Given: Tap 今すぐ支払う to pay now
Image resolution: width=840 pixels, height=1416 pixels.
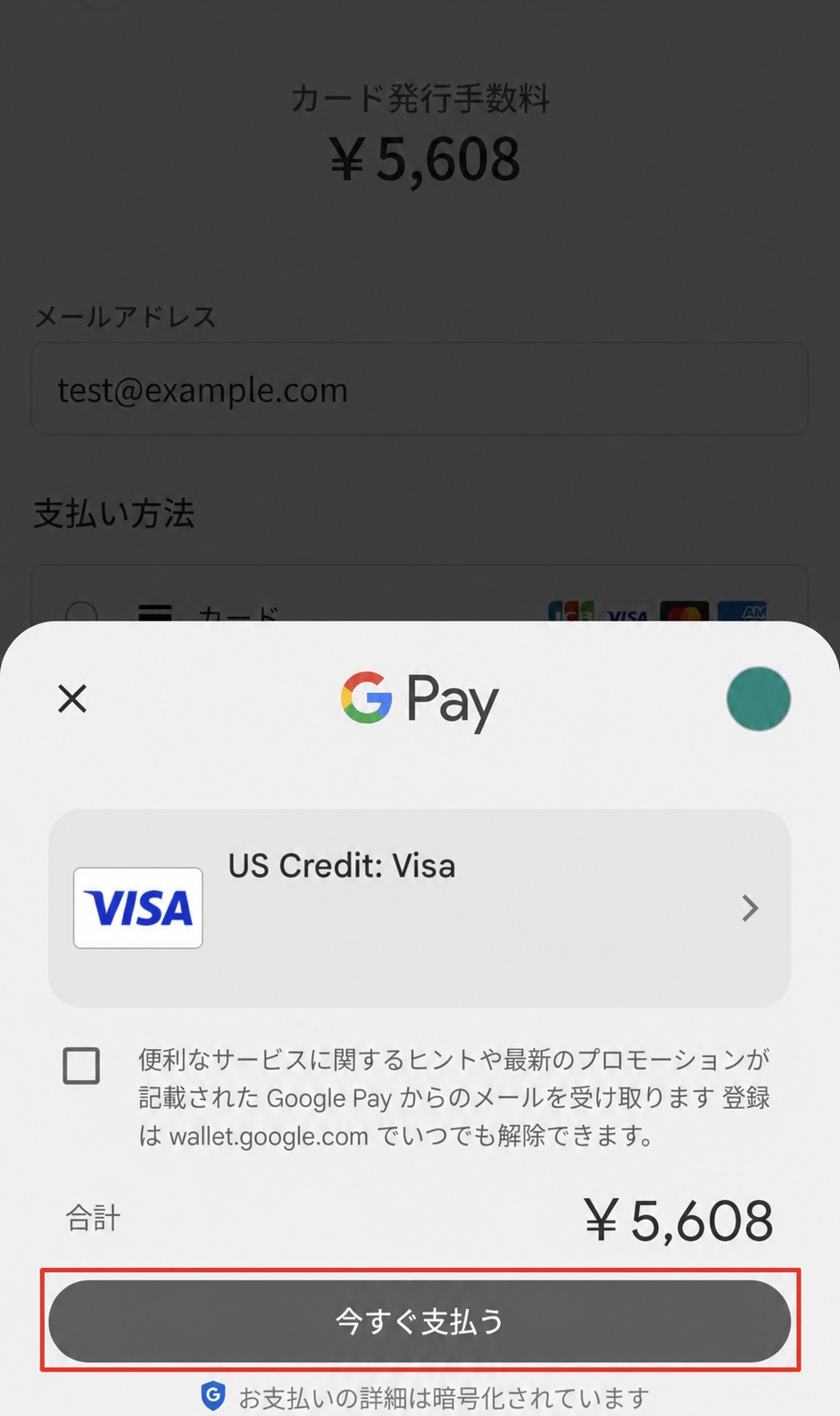Looking at the screenshot, I should tap(420, 1321).
